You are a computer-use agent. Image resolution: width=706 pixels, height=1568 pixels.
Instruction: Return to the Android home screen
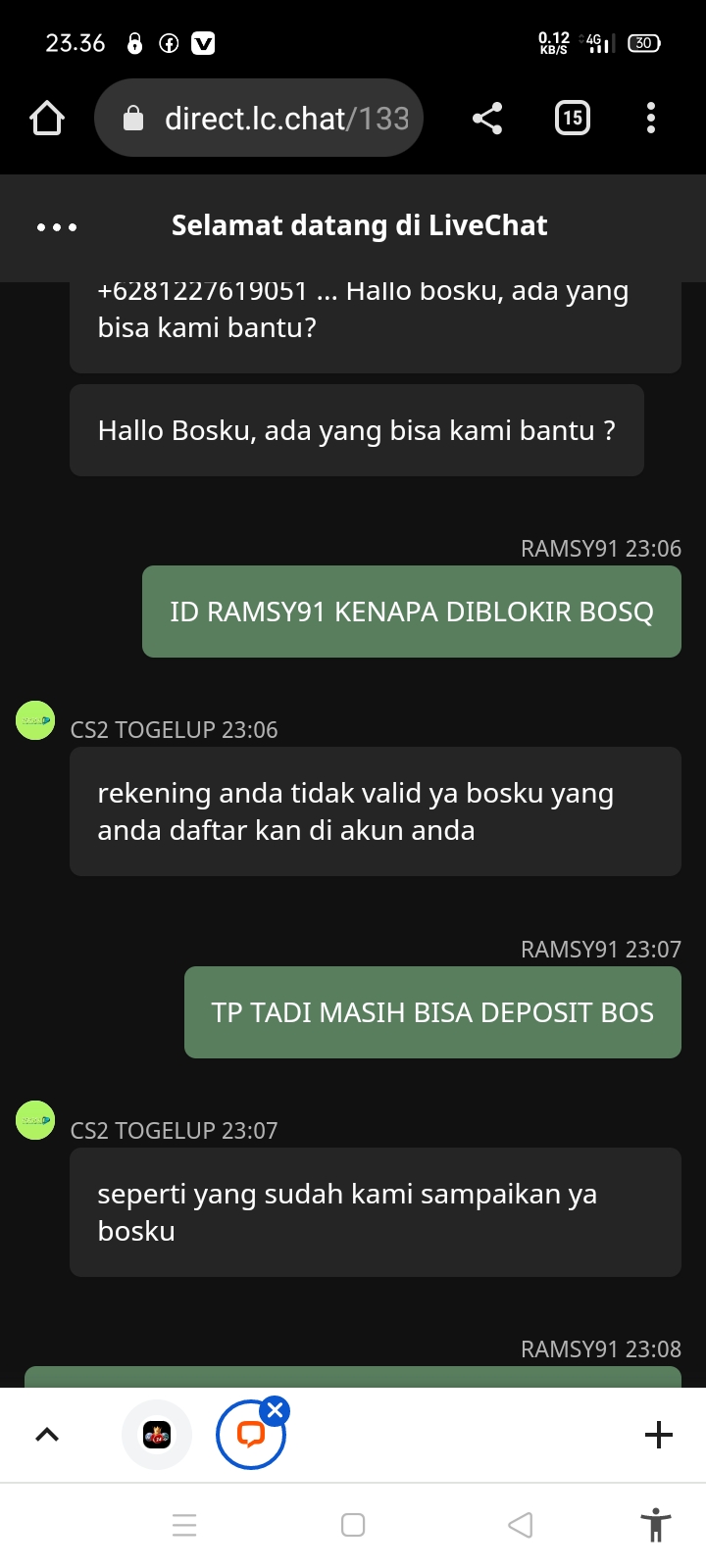353,1525
